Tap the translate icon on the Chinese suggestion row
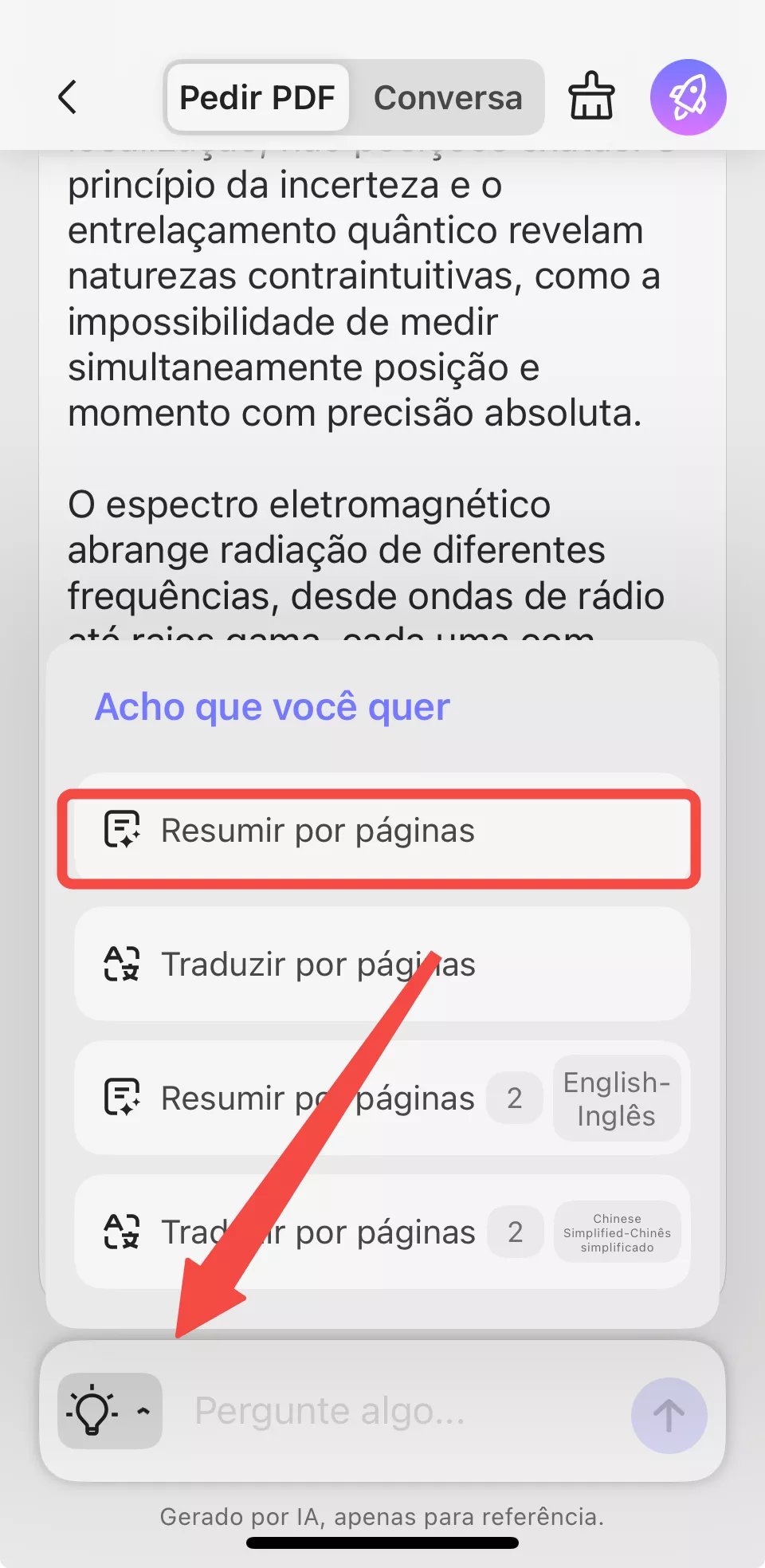 click(x=121, y=1232)
